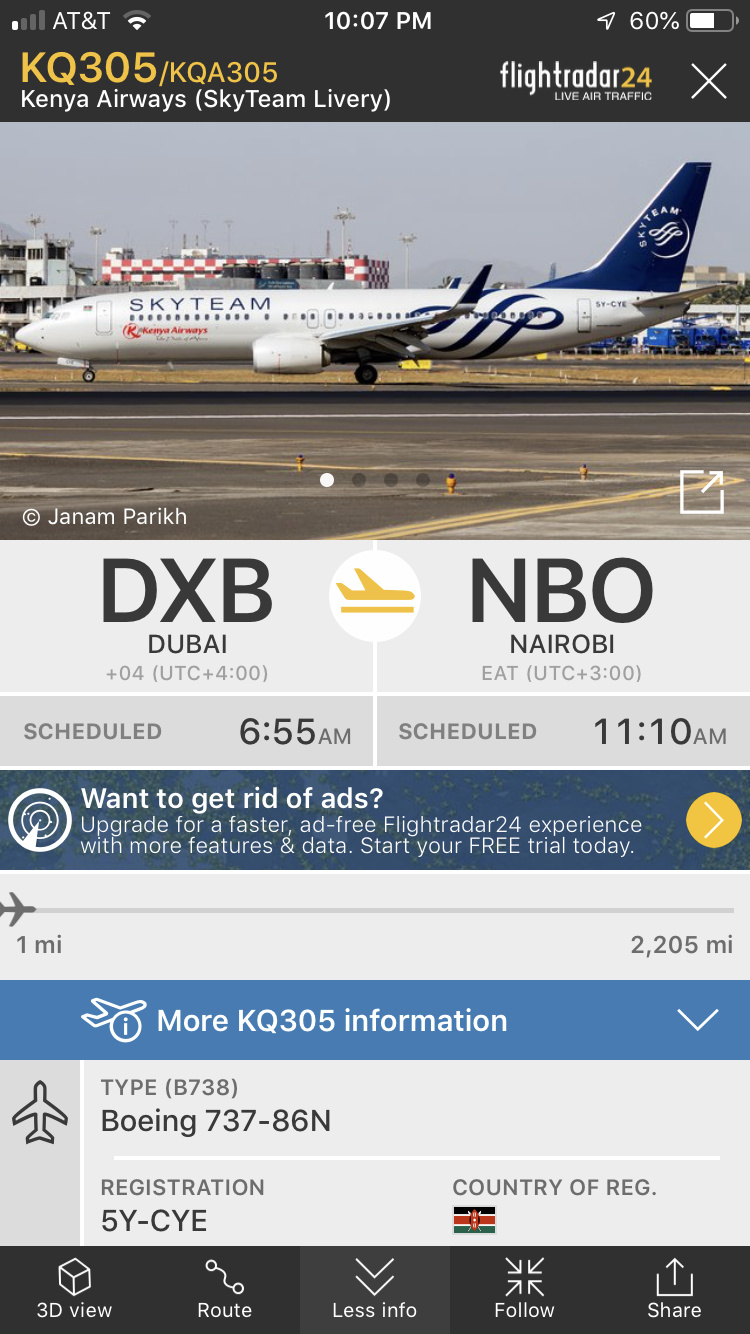Select the second photo page indicator dot
The image size is (750, 1334).
click(x=359, y=480)
